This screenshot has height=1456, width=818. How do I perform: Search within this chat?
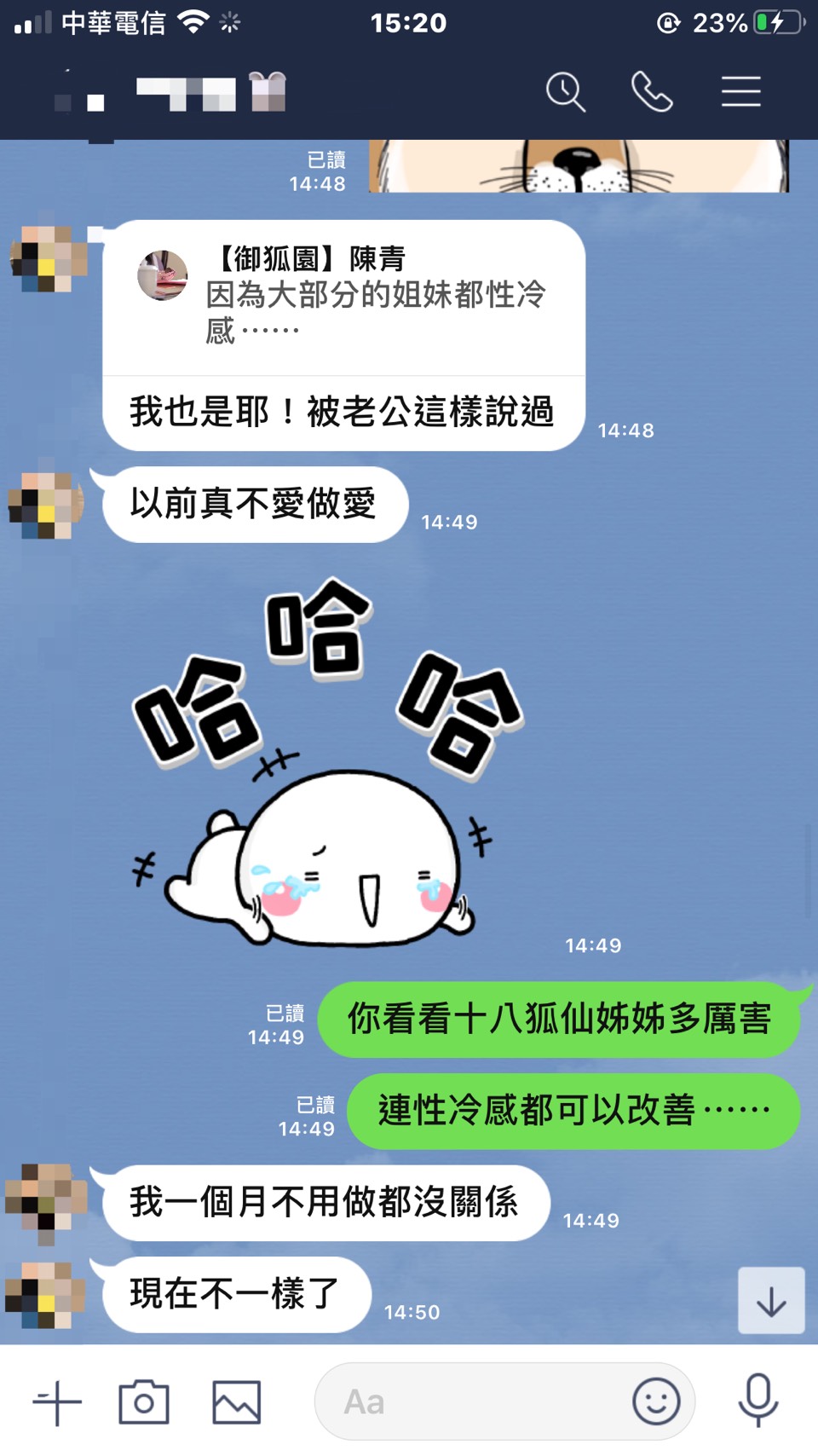(566, 92)
